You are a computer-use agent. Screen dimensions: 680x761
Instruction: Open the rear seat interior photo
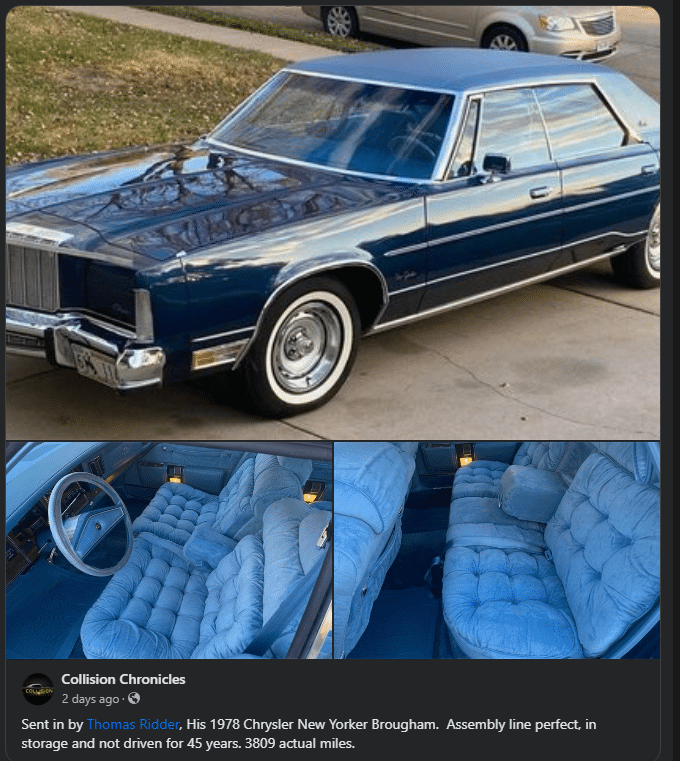point(497,550)
